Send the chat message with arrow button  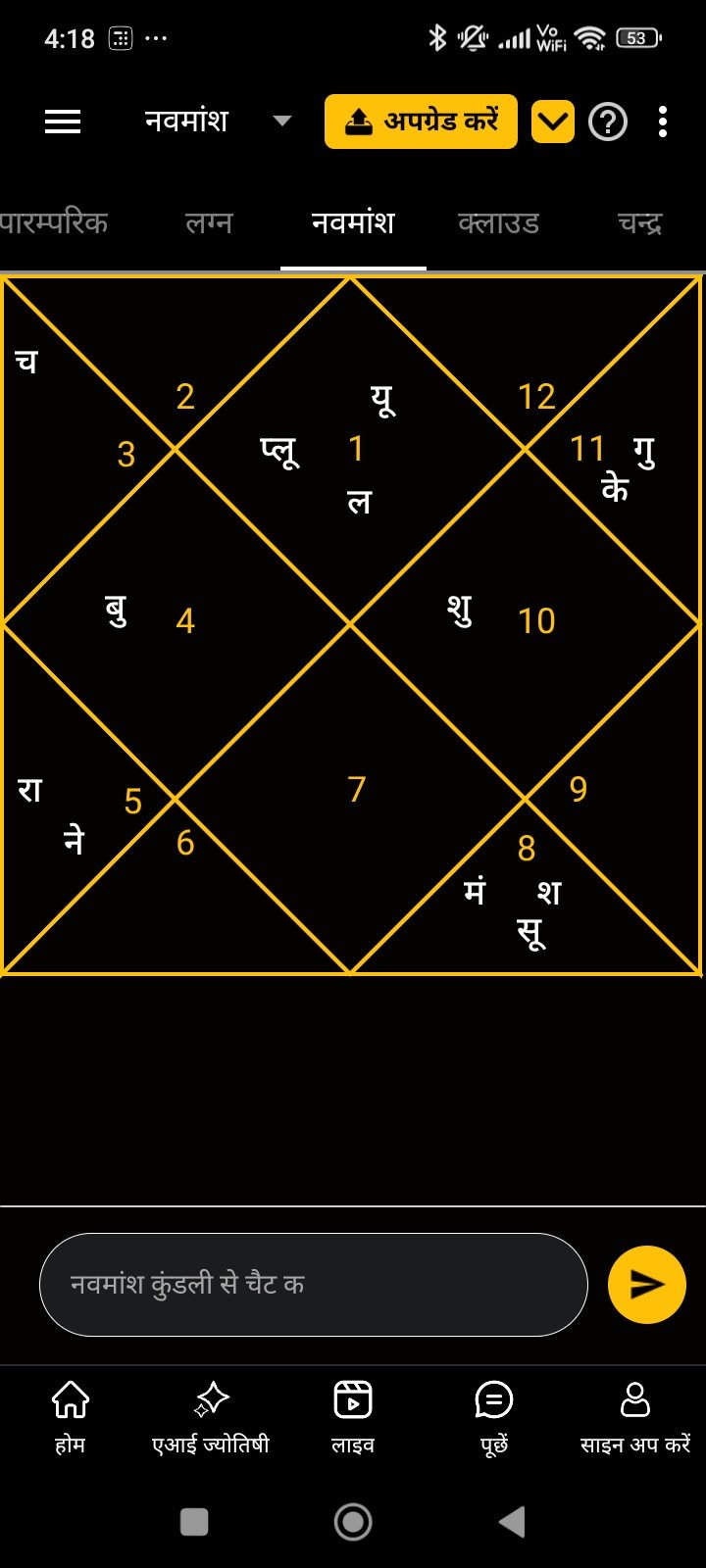(x=646, y=1285)
